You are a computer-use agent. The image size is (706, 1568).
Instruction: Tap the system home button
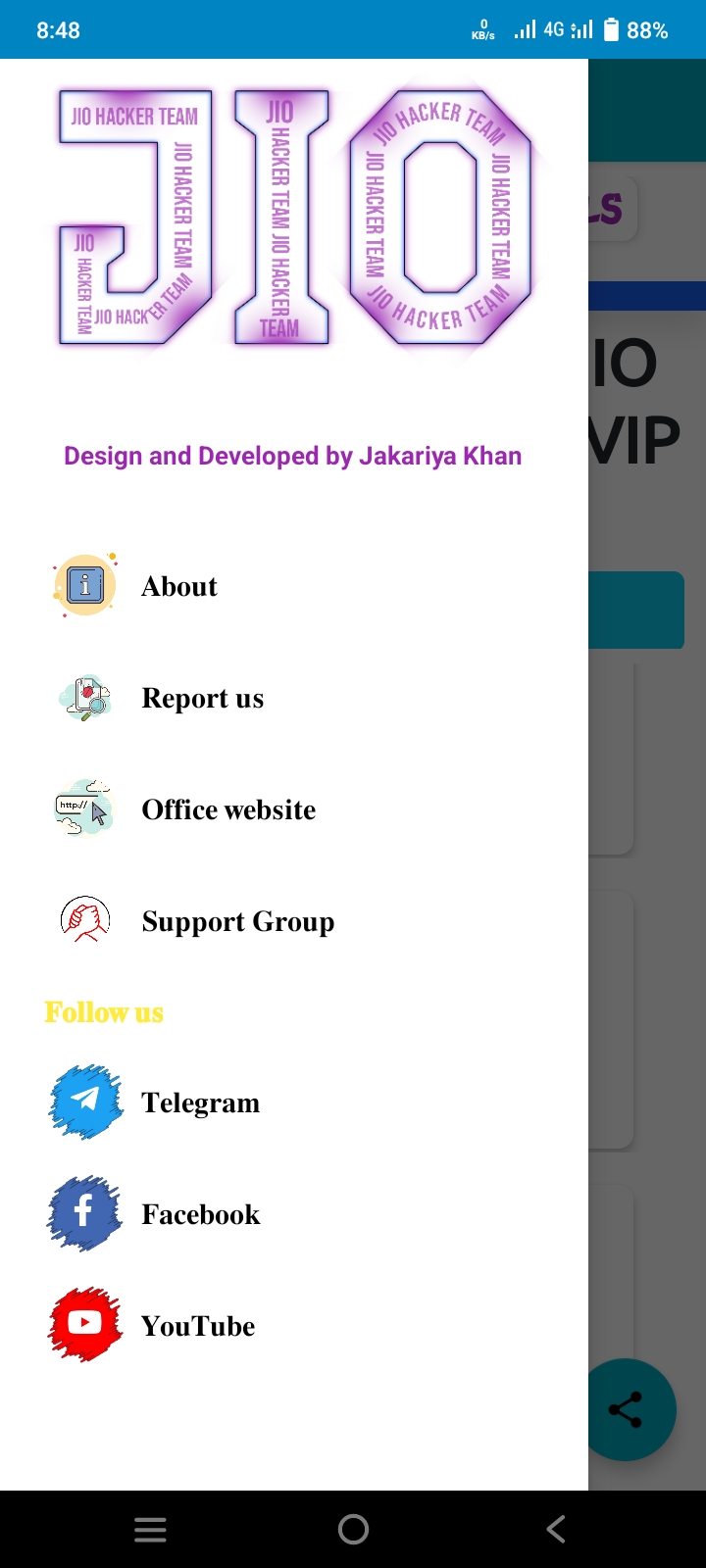(353, 1529)
